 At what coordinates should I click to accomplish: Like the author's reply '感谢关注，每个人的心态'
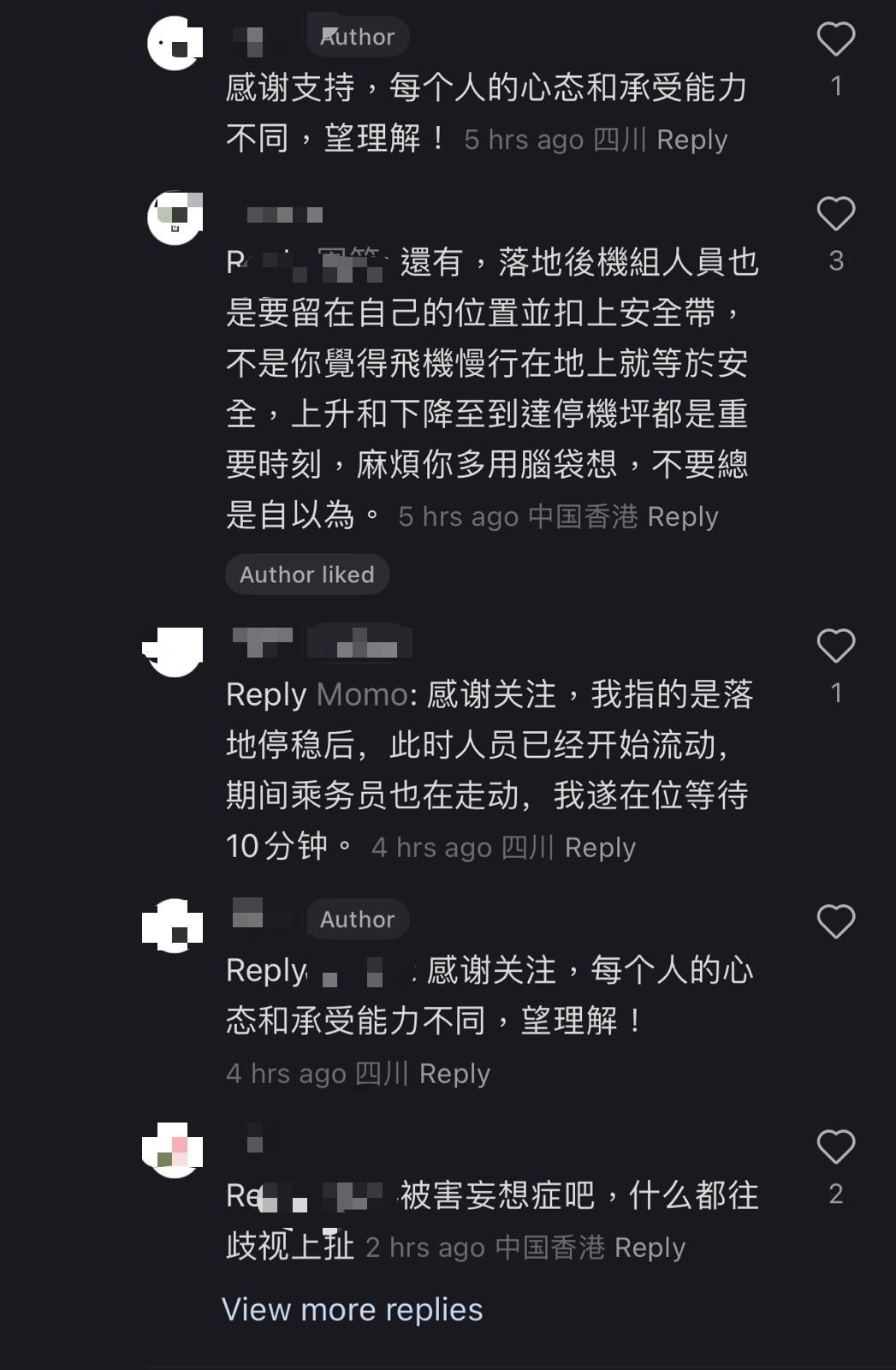point(835,922)
